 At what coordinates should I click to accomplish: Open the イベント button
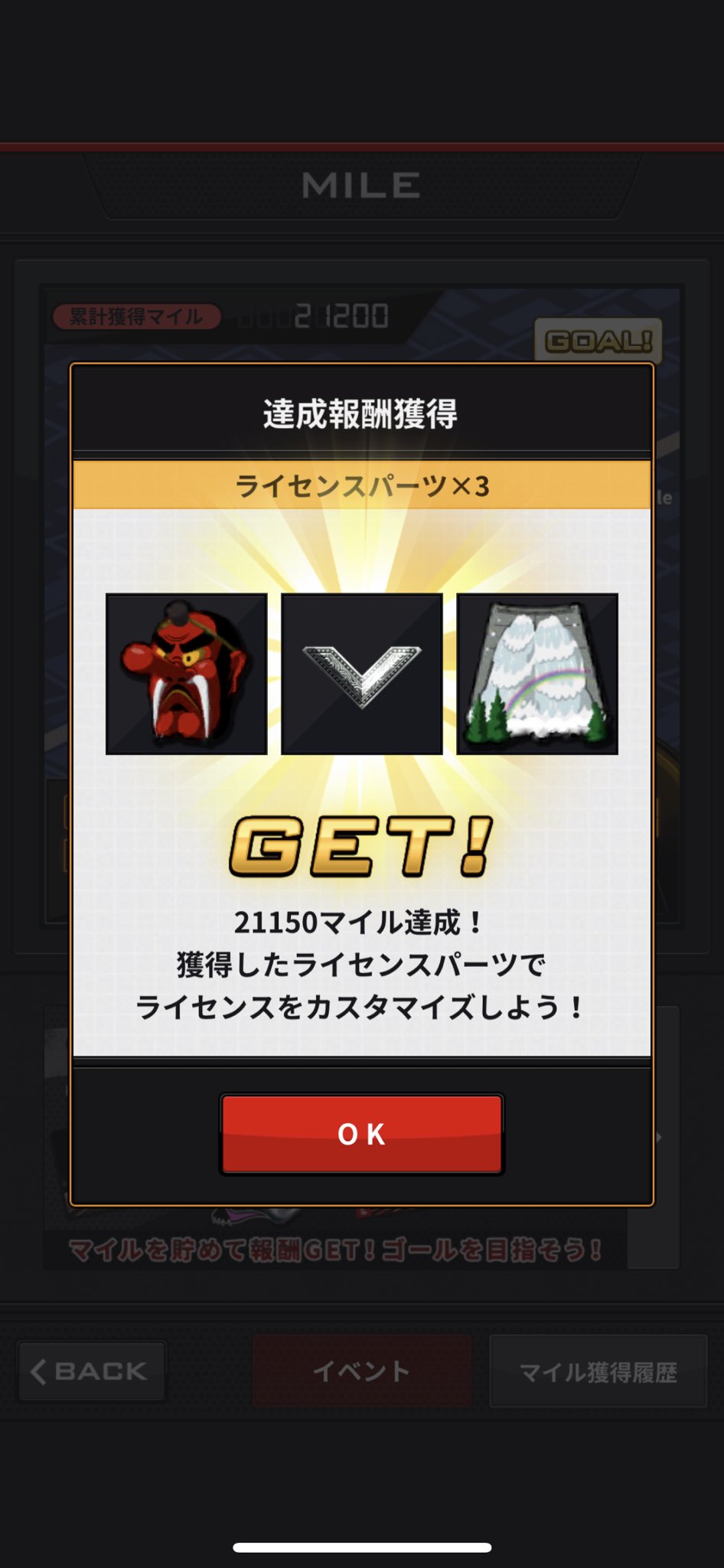pyautogui.click(x=362, y=1371)
